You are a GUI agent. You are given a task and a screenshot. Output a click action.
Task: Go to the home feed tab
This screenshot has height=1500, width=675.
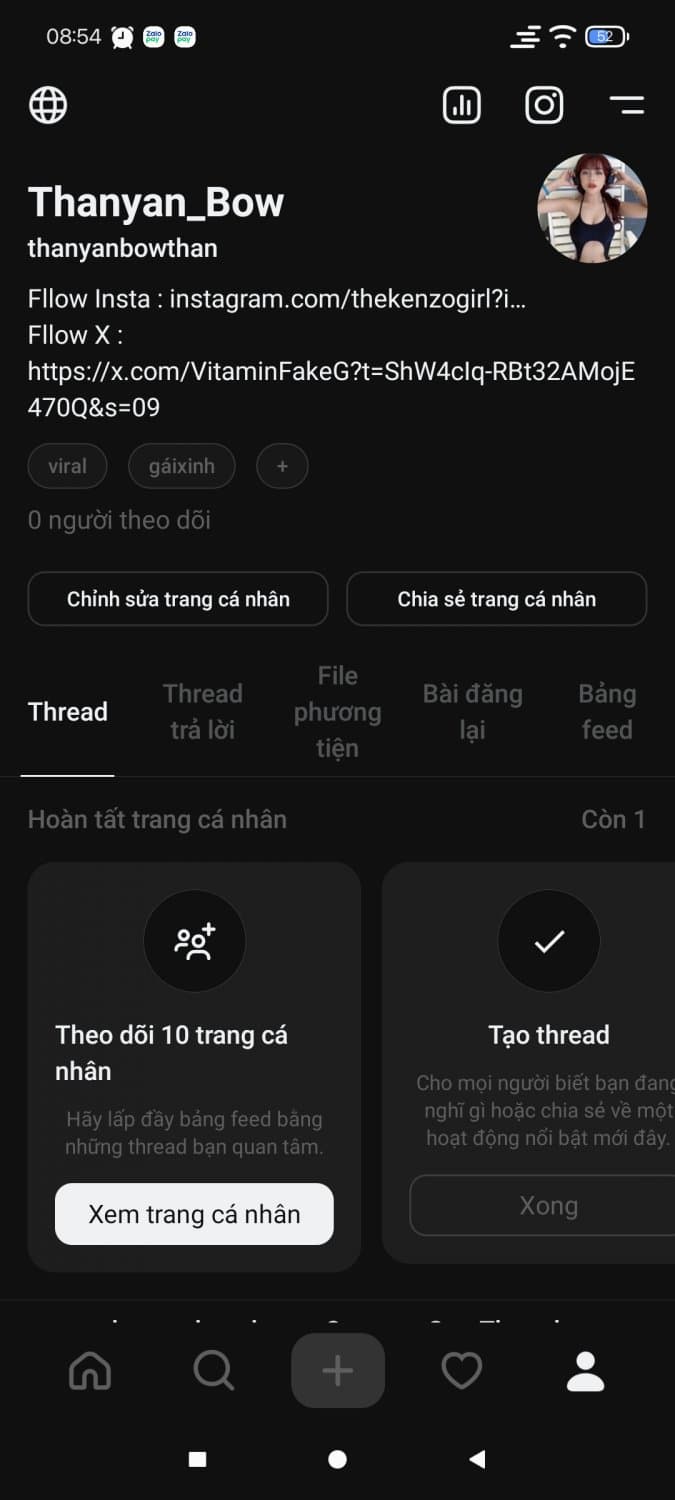click(90, 1371)
